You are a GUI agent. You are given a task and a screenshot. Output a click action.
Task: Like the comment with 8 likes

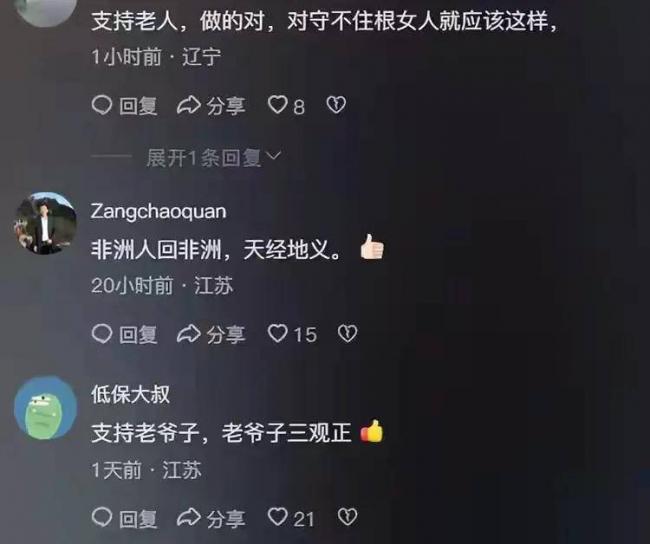pyautogui.click(x=278, y=105)
